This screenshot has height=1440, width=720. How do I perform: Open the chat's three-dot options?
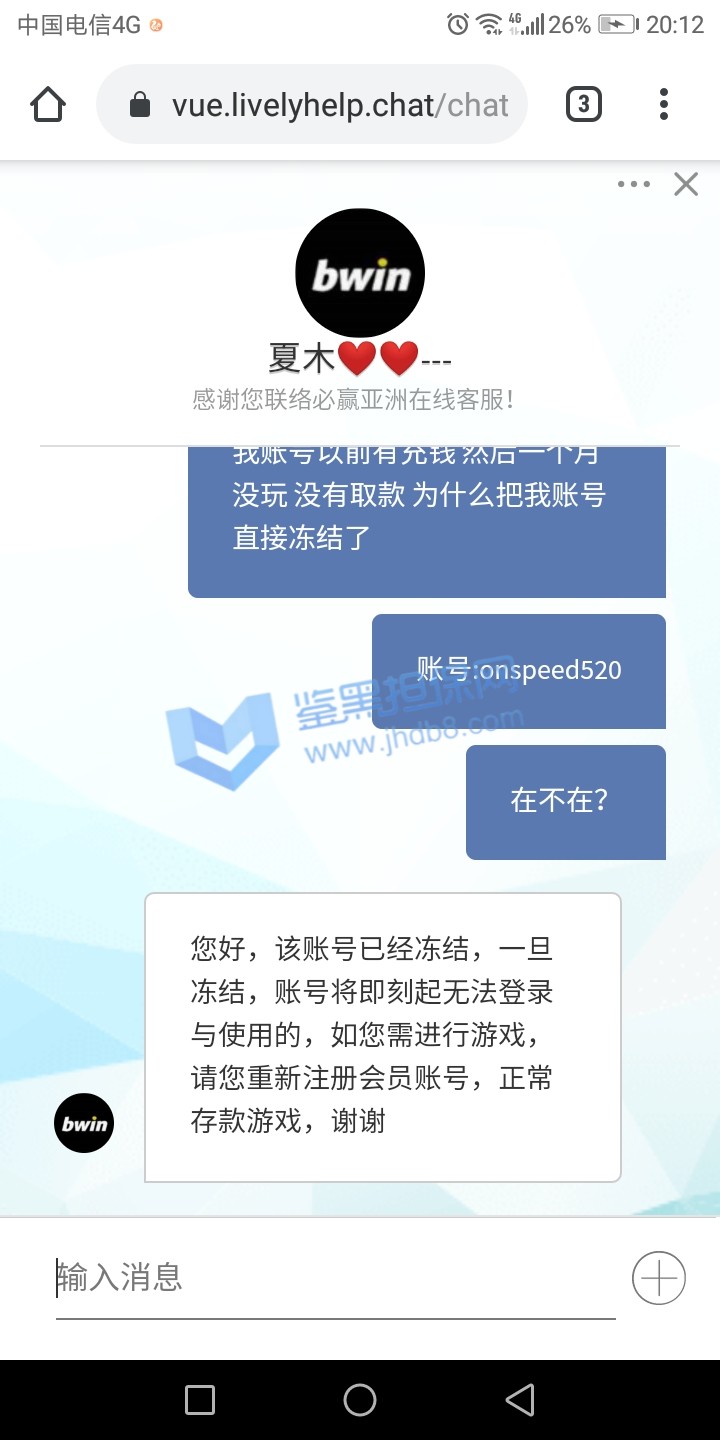click(x=634, y=184)
